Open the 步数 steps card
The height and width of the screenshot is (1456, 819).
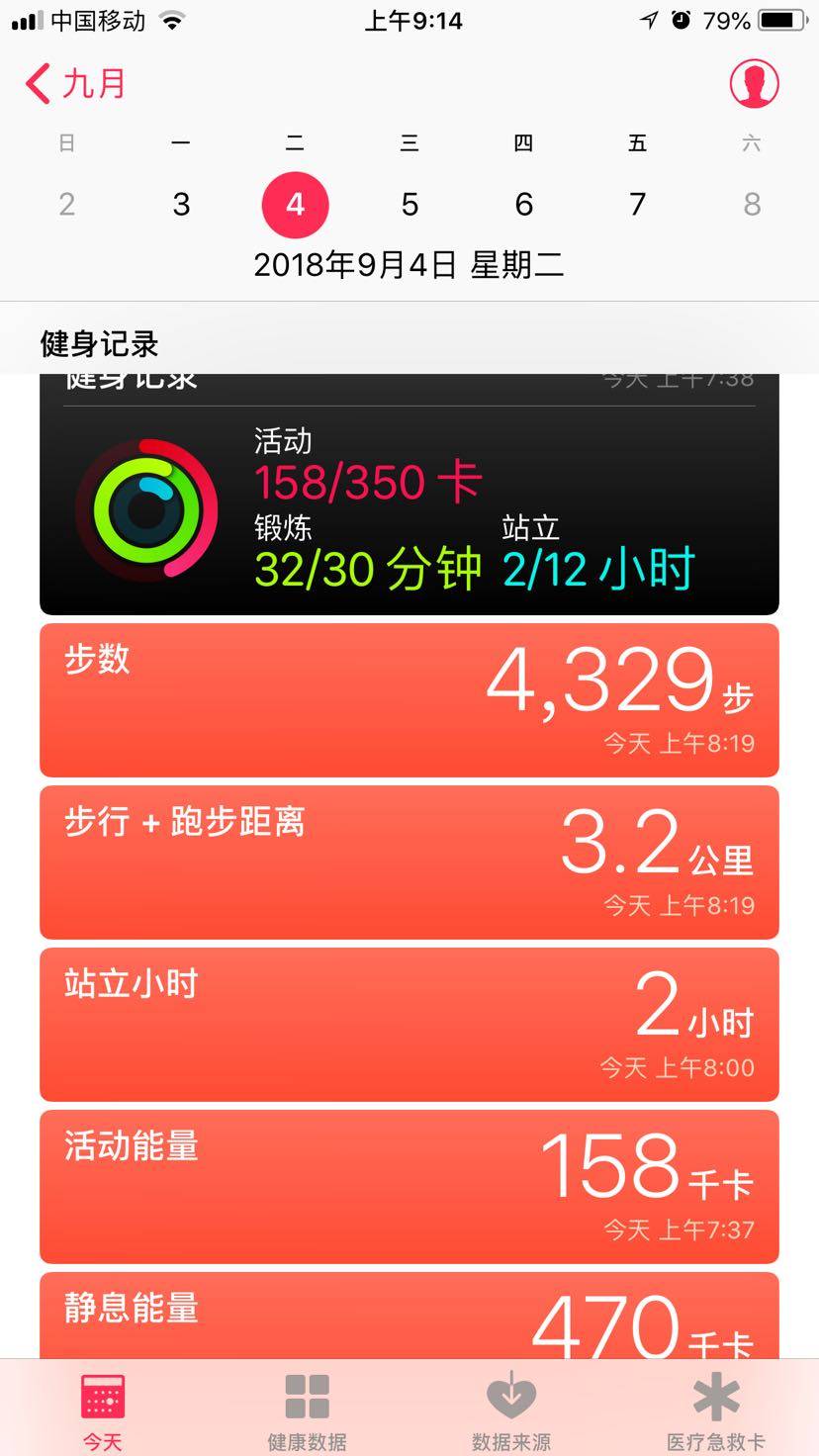(x=409, y=700)
